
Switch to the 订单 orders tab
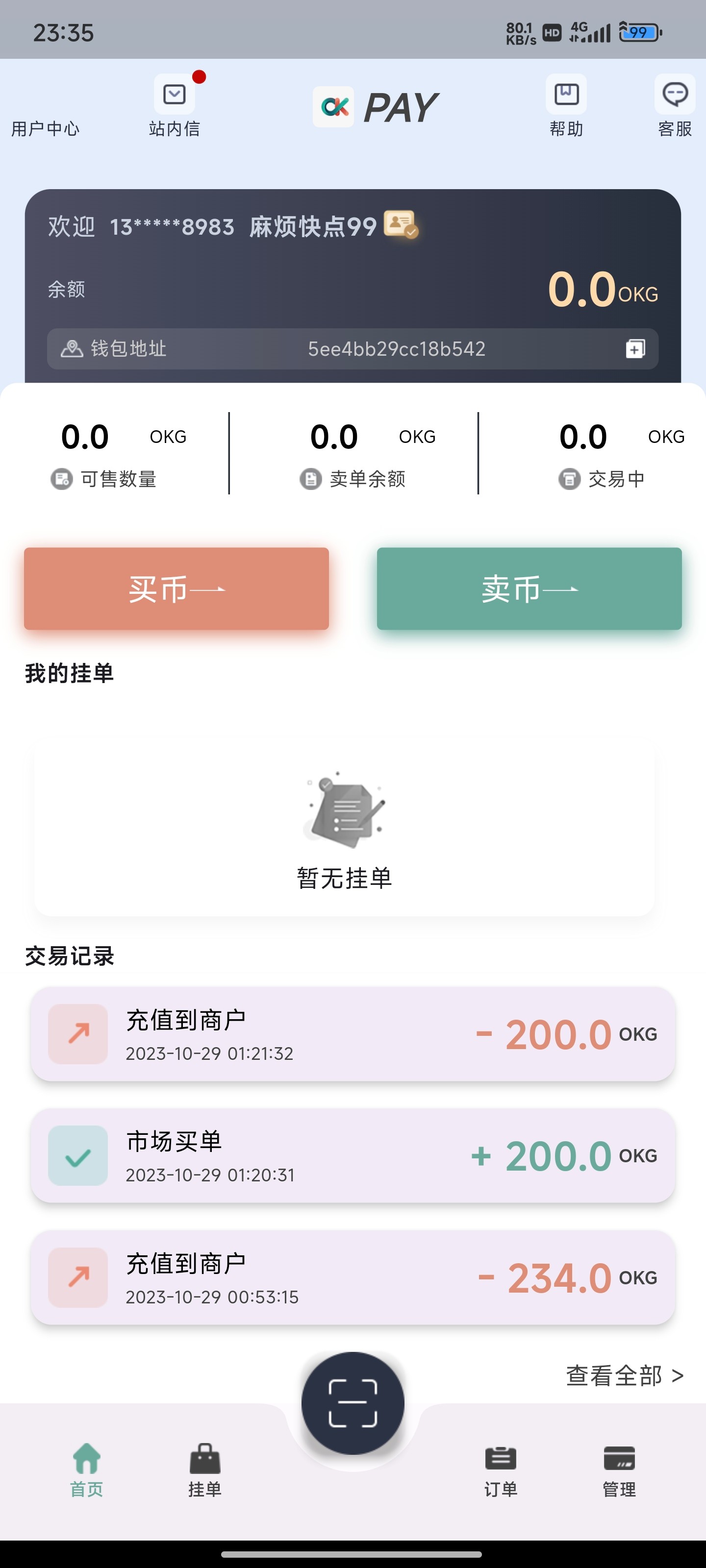[x=501, y=1470]
